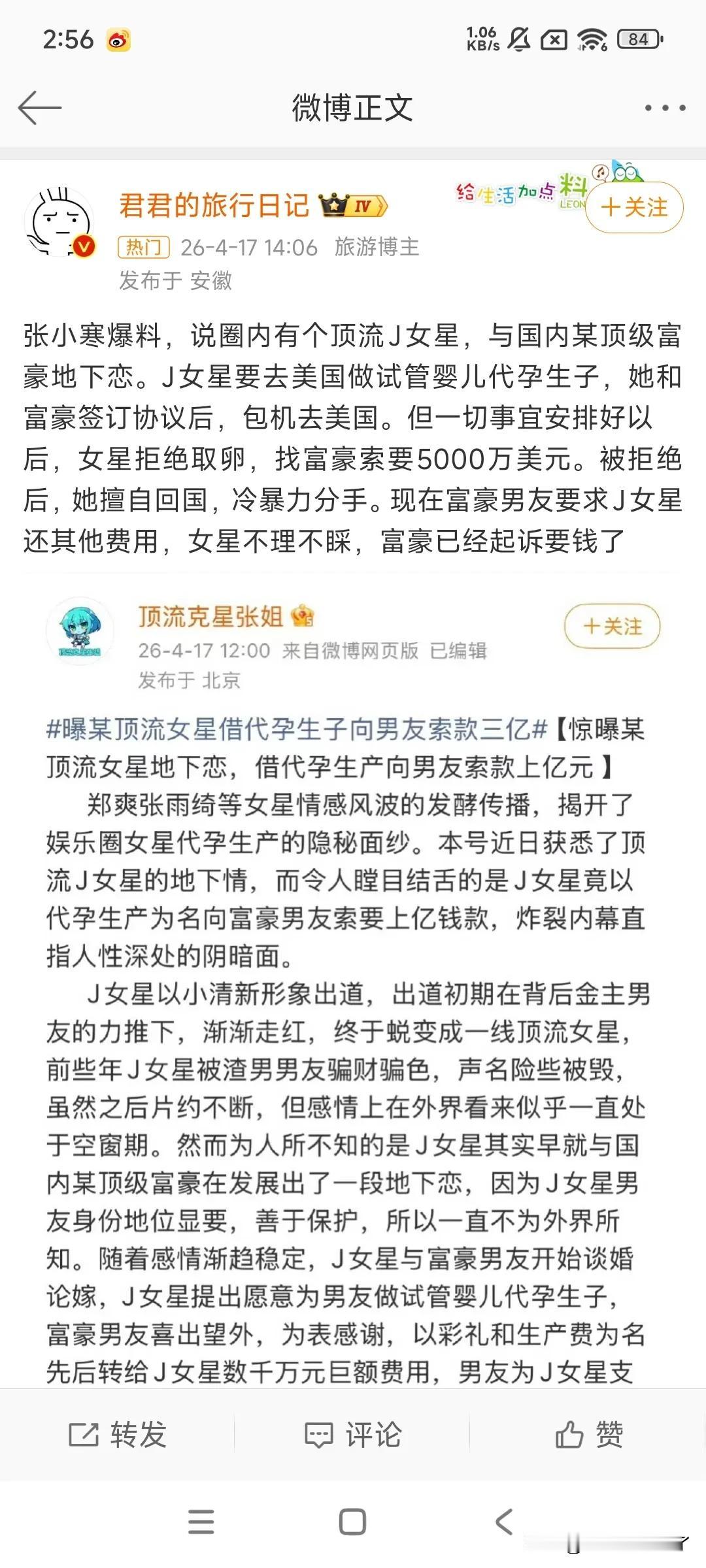Tap the avatar of 君君的旅行日记
Image resolution: width=706 pixels, height=1568 pixels.
click(59, 222)
